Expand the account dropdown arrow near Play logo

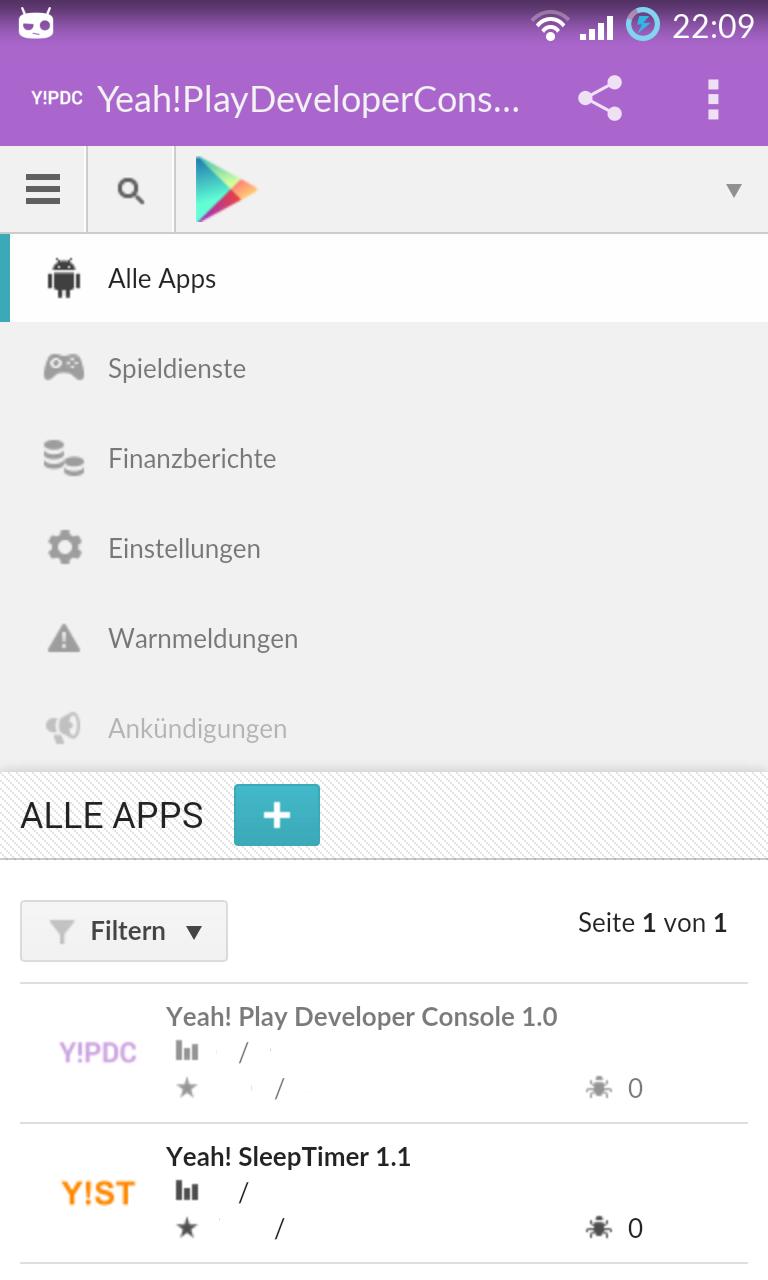pyautogui.click(x=734, y=189)
